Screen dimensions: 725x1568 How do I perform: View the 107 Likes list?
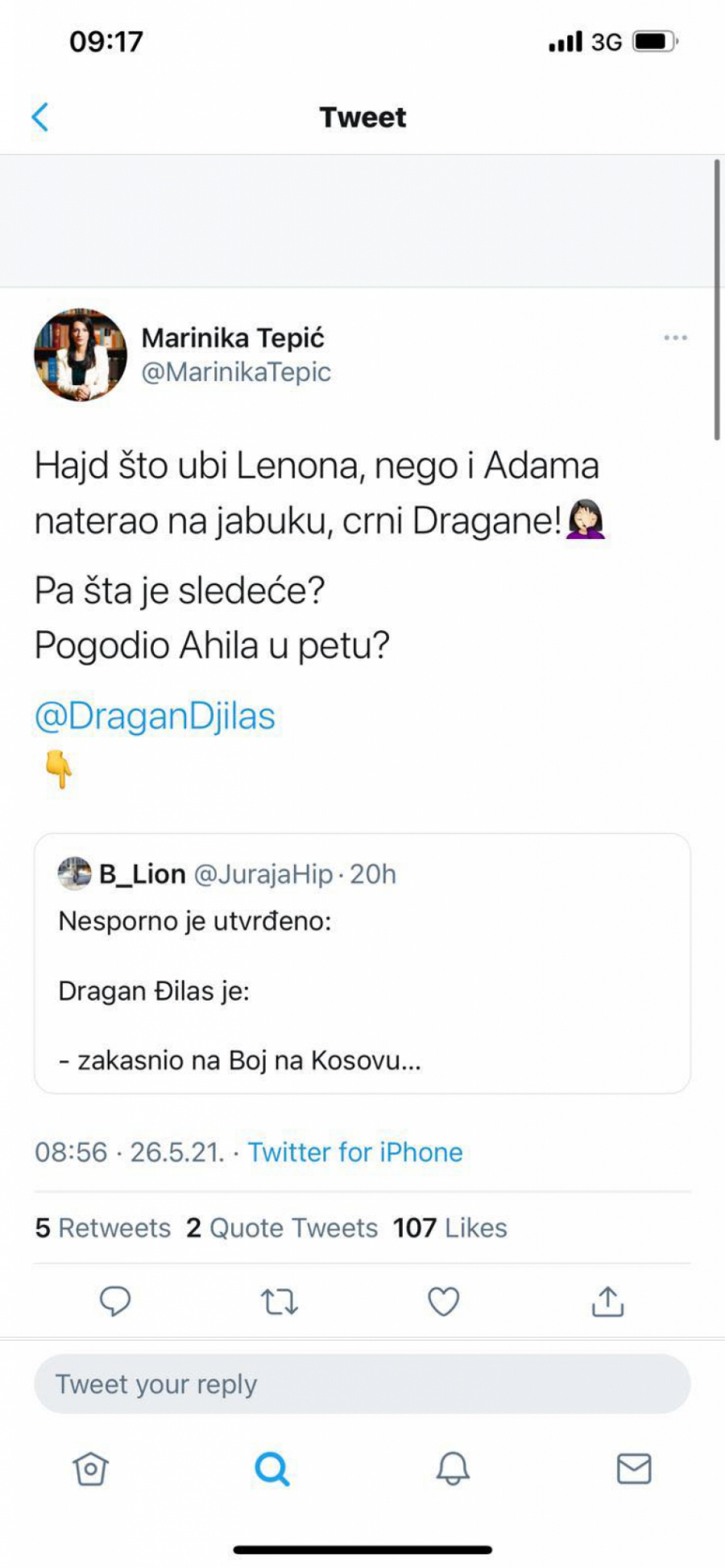click(x=449, y=1227)
